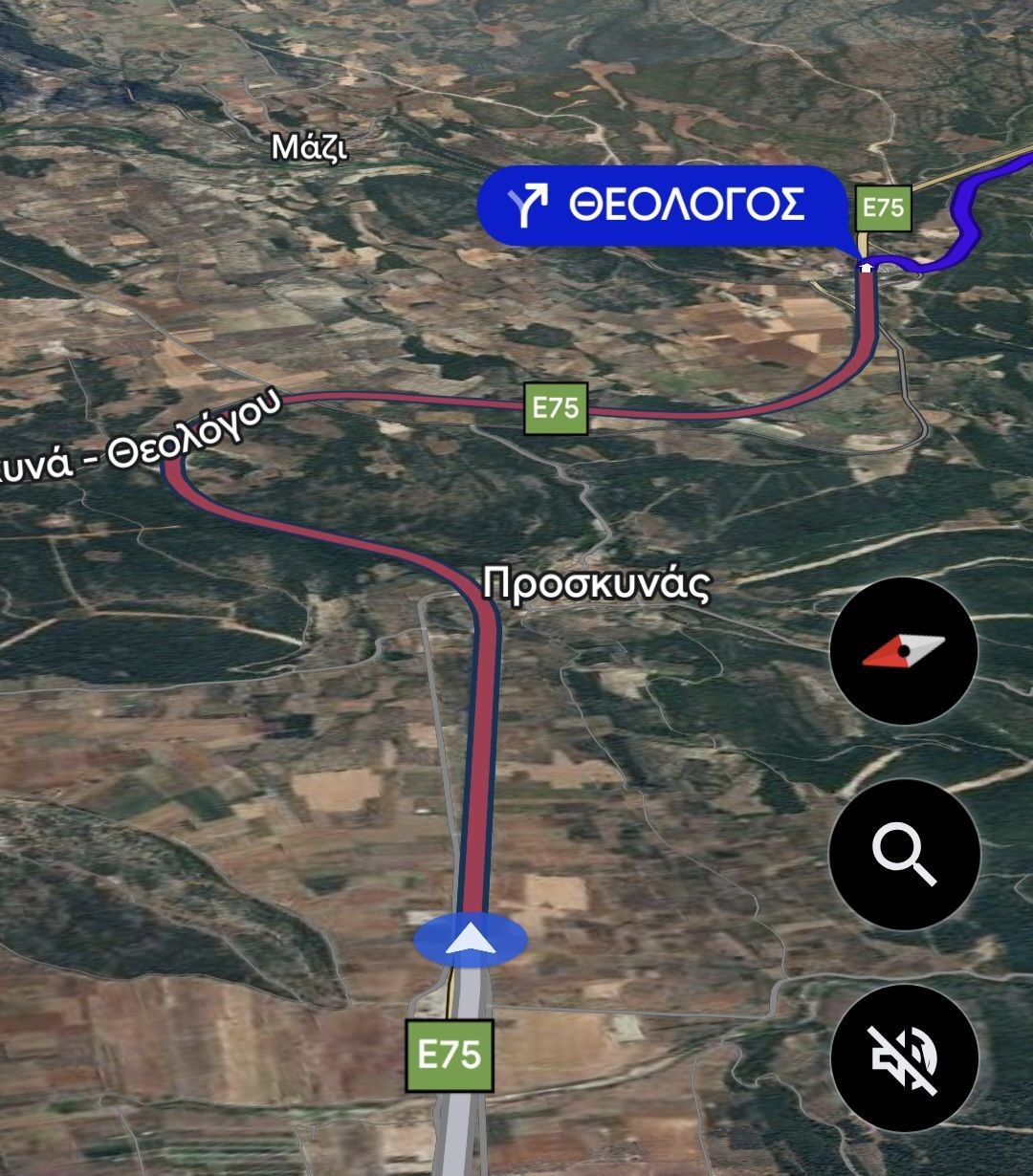
Task: Tap the blue current location arrow
Action: (x=471, y=940)
